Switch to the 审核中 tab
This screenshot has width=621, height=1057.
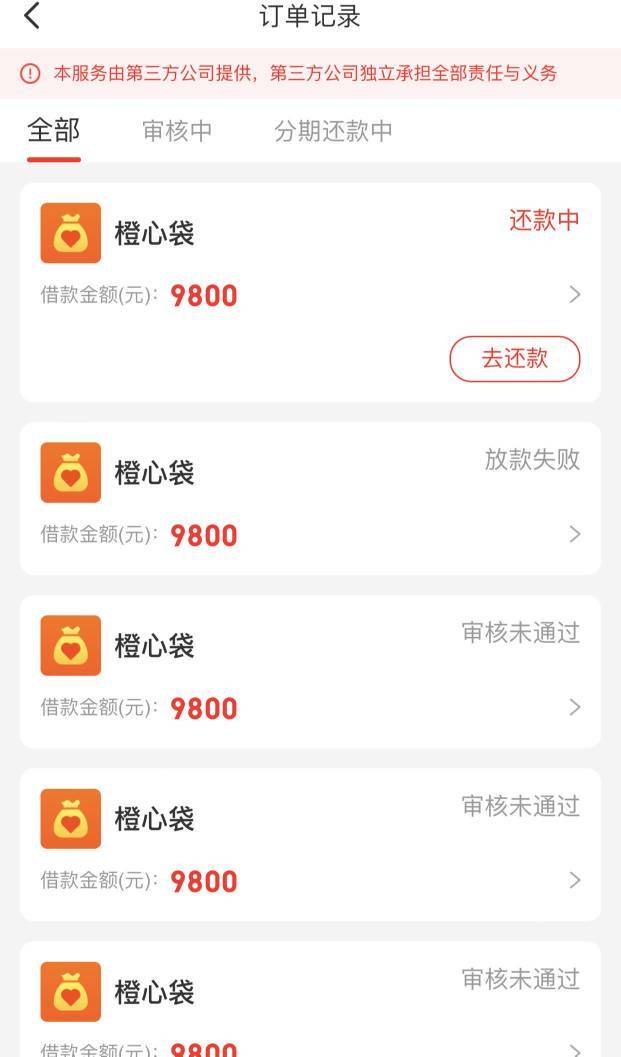click(x=177, y=131)
